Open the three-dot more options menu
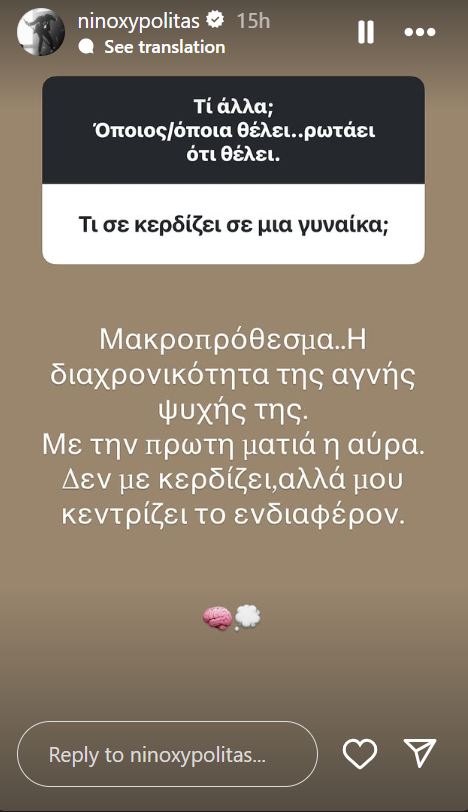The height and width of the screenshot is (812, 468). 420,32
